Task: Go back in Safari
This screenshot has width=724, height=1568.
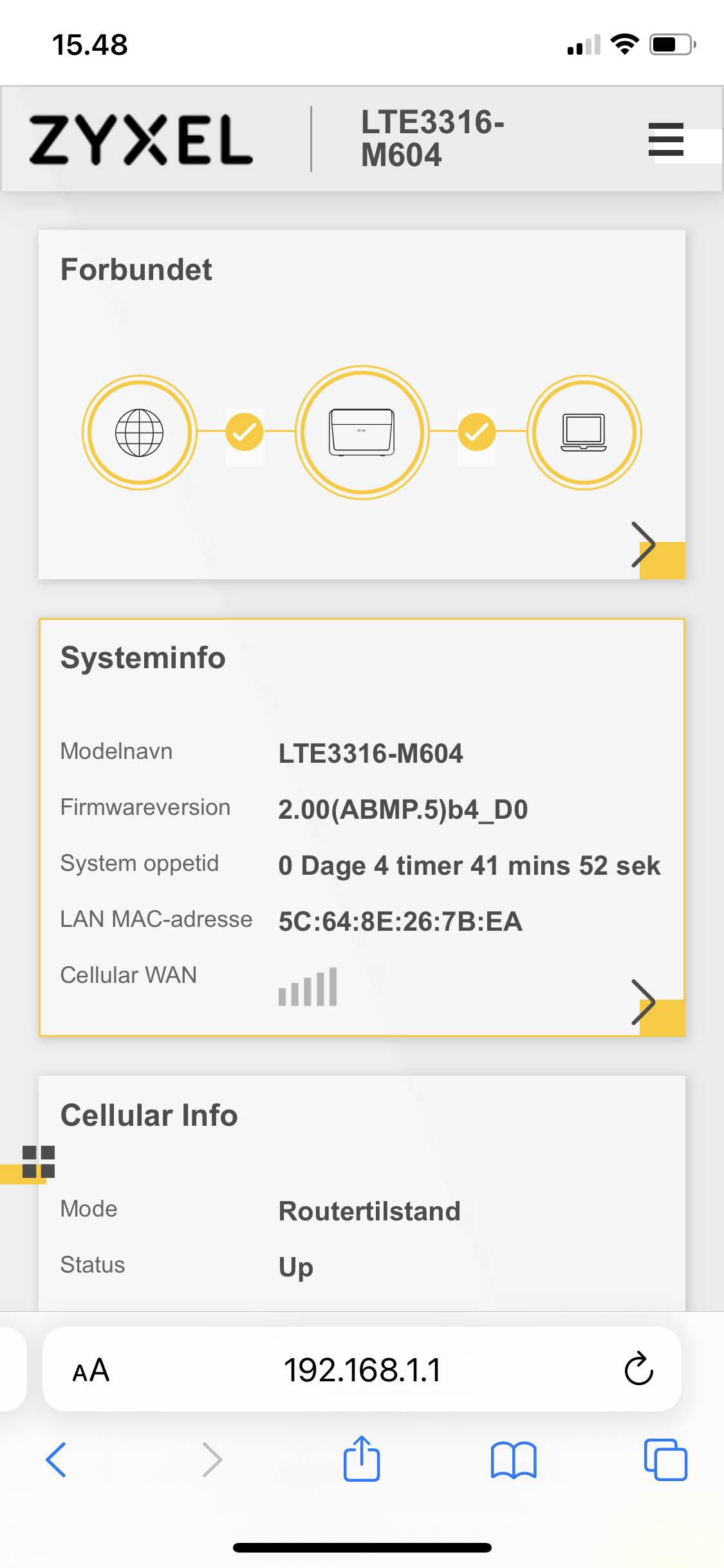Action: pyautogui.click(x=56, y=1459)
